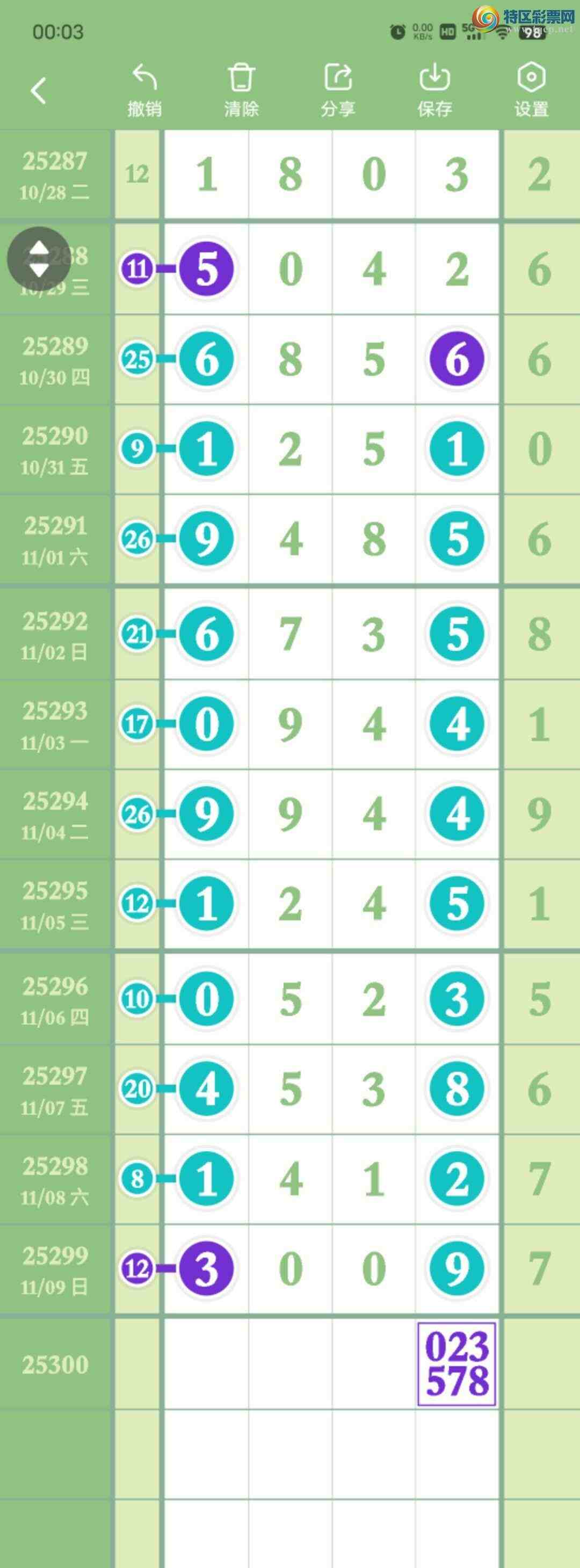580x1568 pixels.
Task: Undo last mark with 撤销
Action: [144, 90]
